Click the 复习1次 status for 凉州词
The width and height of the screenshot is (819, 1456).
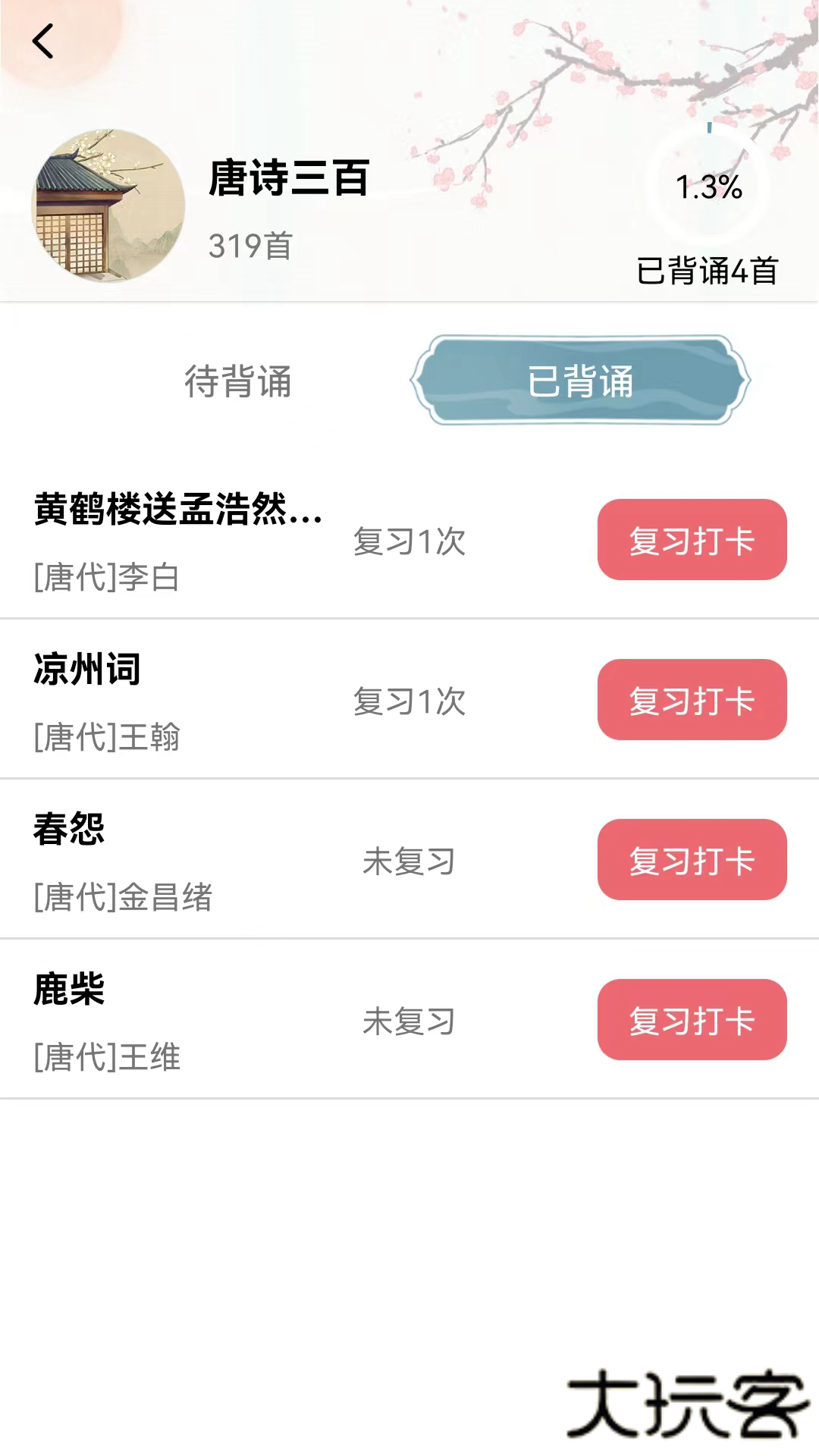pyautogui.click(x=410, y=701)
